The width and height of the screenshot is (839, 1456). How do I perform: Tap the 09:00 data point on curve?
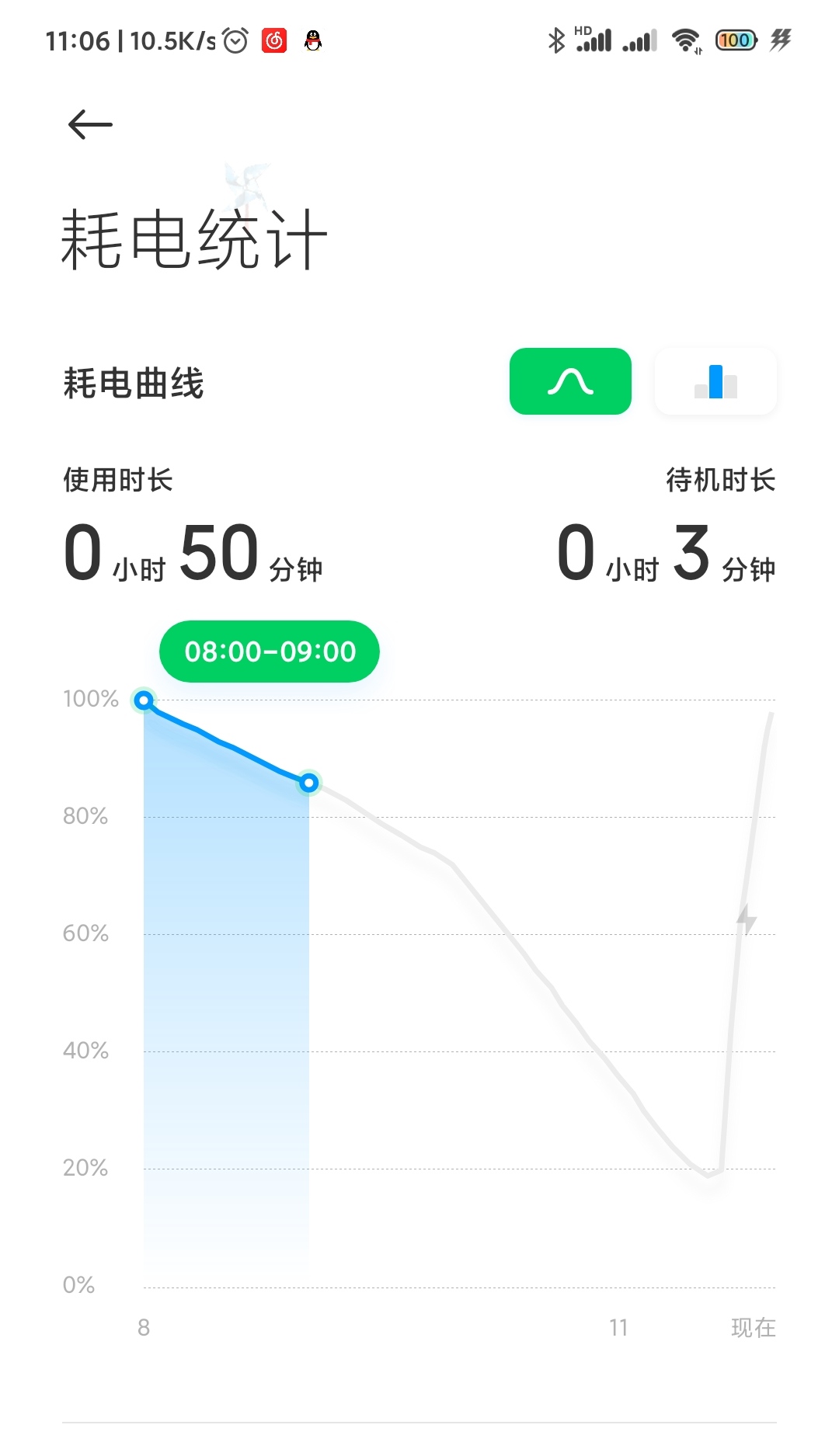tap(309, 783)
